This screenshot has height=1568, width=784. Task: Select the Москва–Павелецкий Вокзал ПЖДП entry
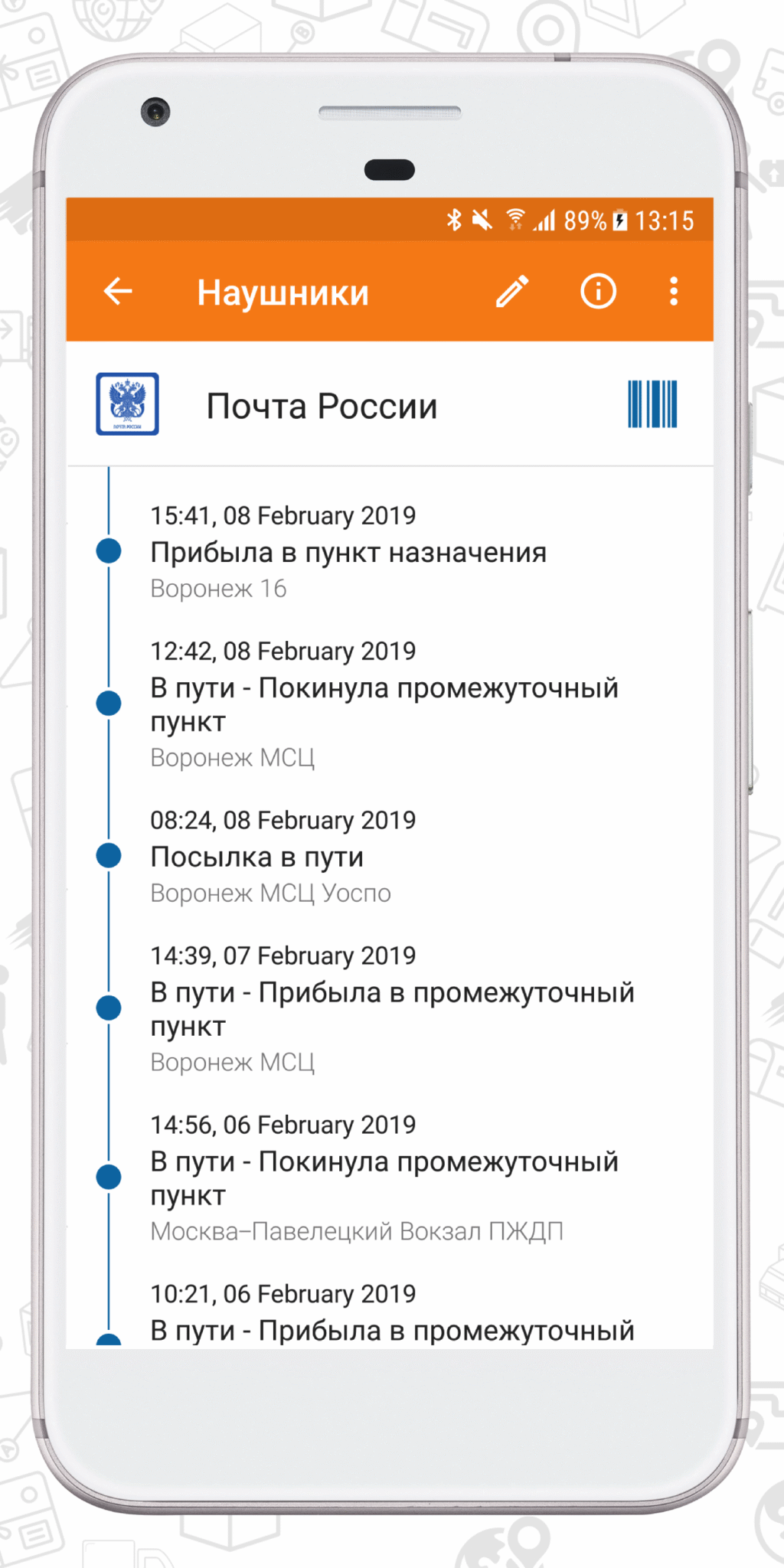[x=356, y=1230]
